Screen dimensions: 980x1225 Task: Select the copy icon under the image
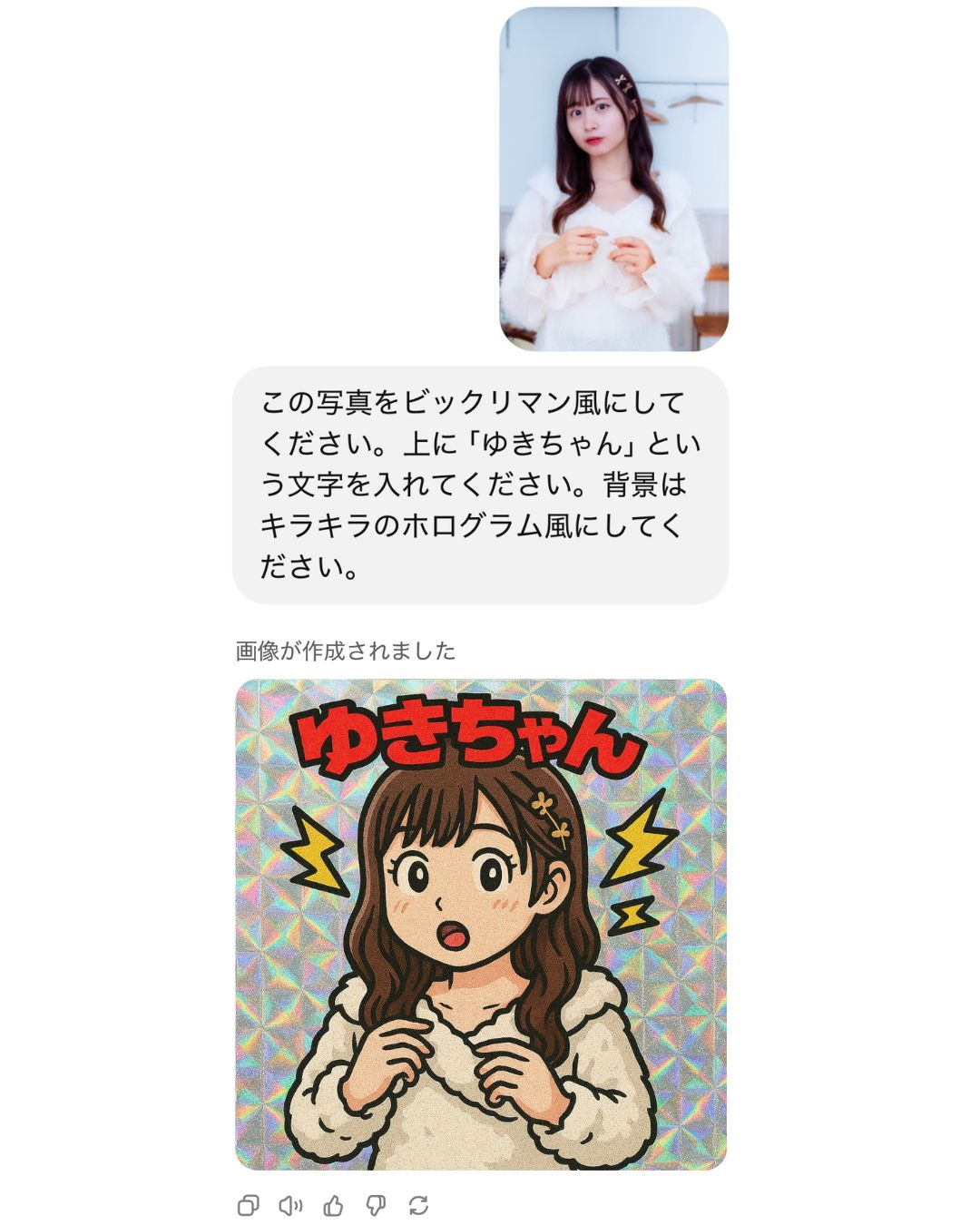coord(246,1206)
